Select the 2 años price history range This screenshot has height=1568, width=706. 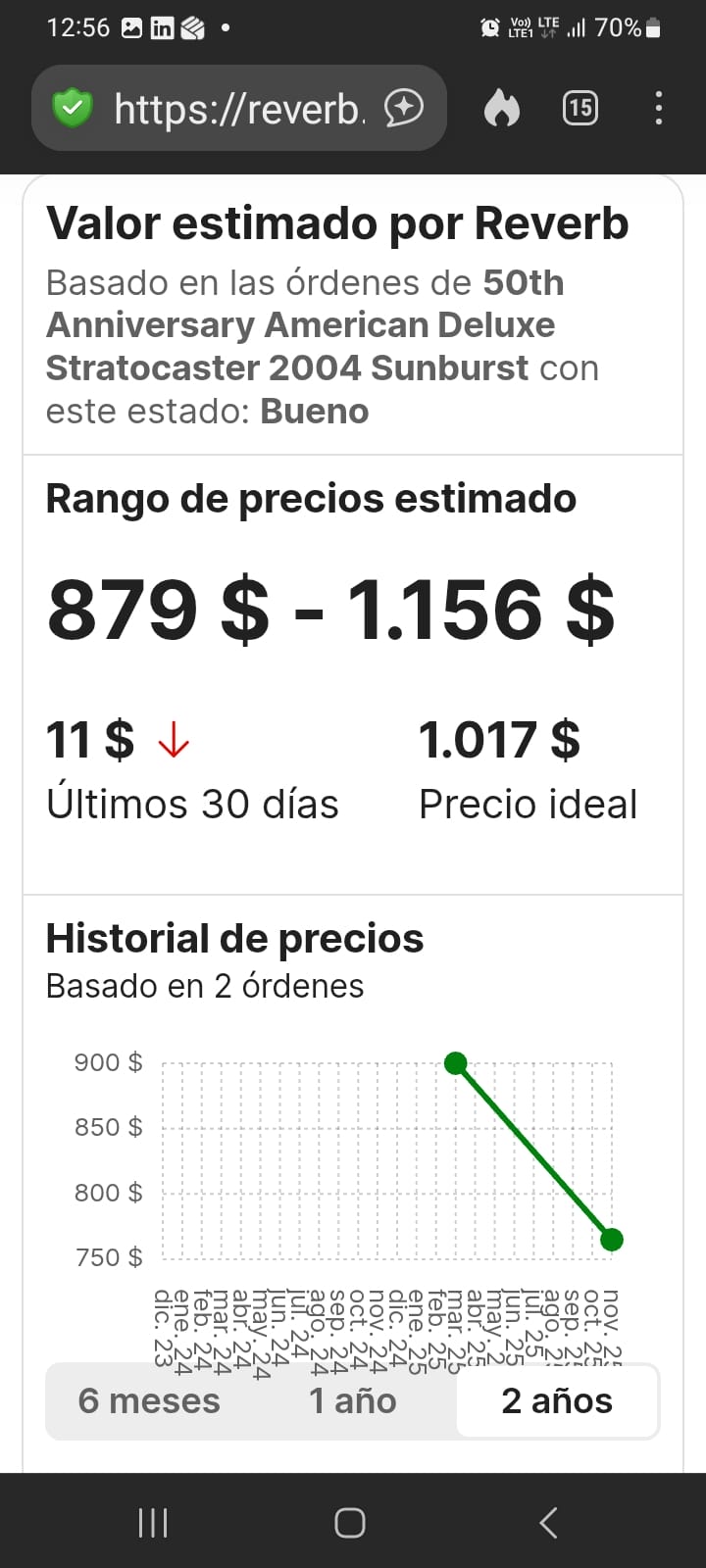(556, 1401)
